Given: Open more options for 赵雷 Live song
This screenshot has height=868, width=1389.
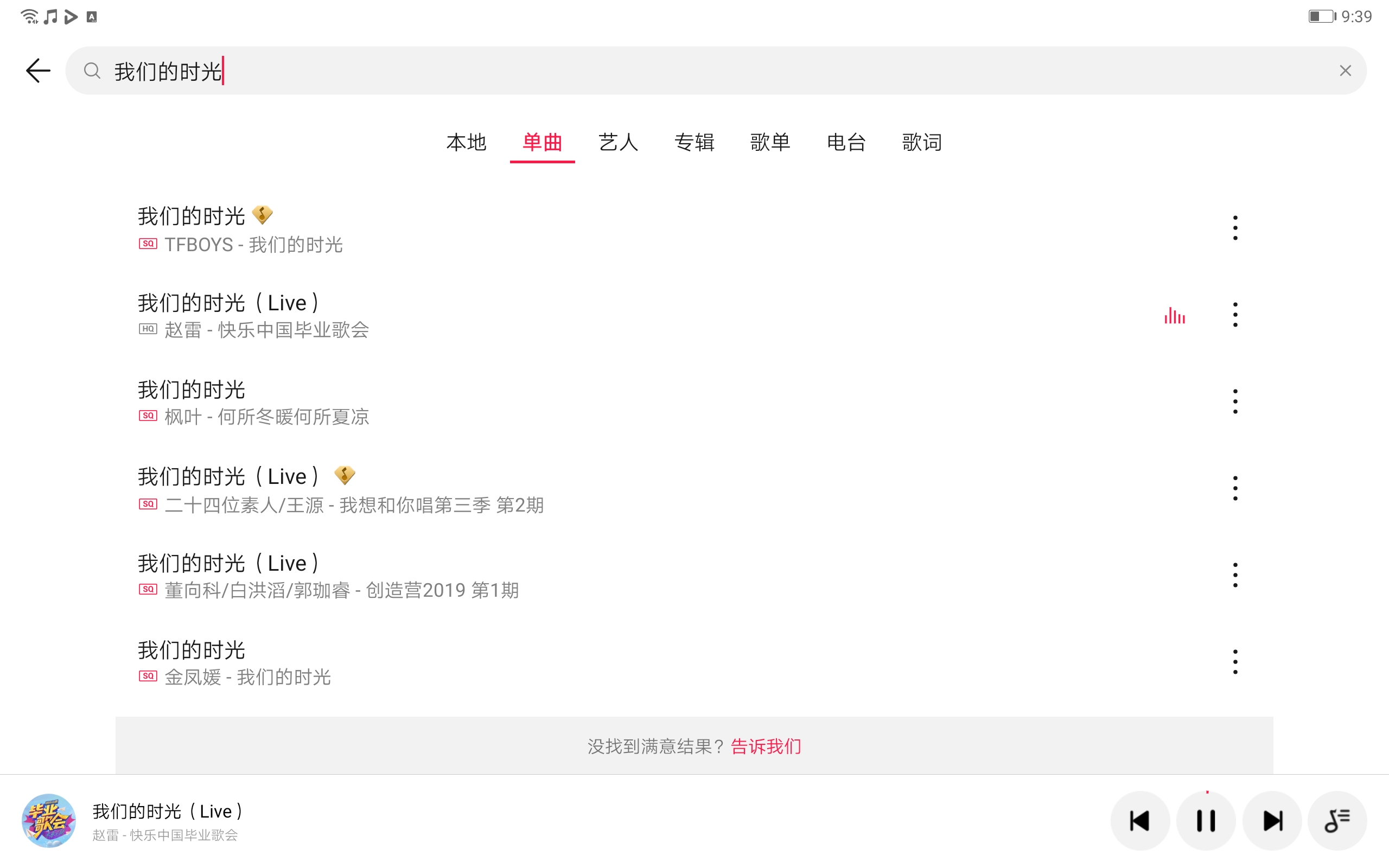Looking at the screenshot, I should [1234, 315].
